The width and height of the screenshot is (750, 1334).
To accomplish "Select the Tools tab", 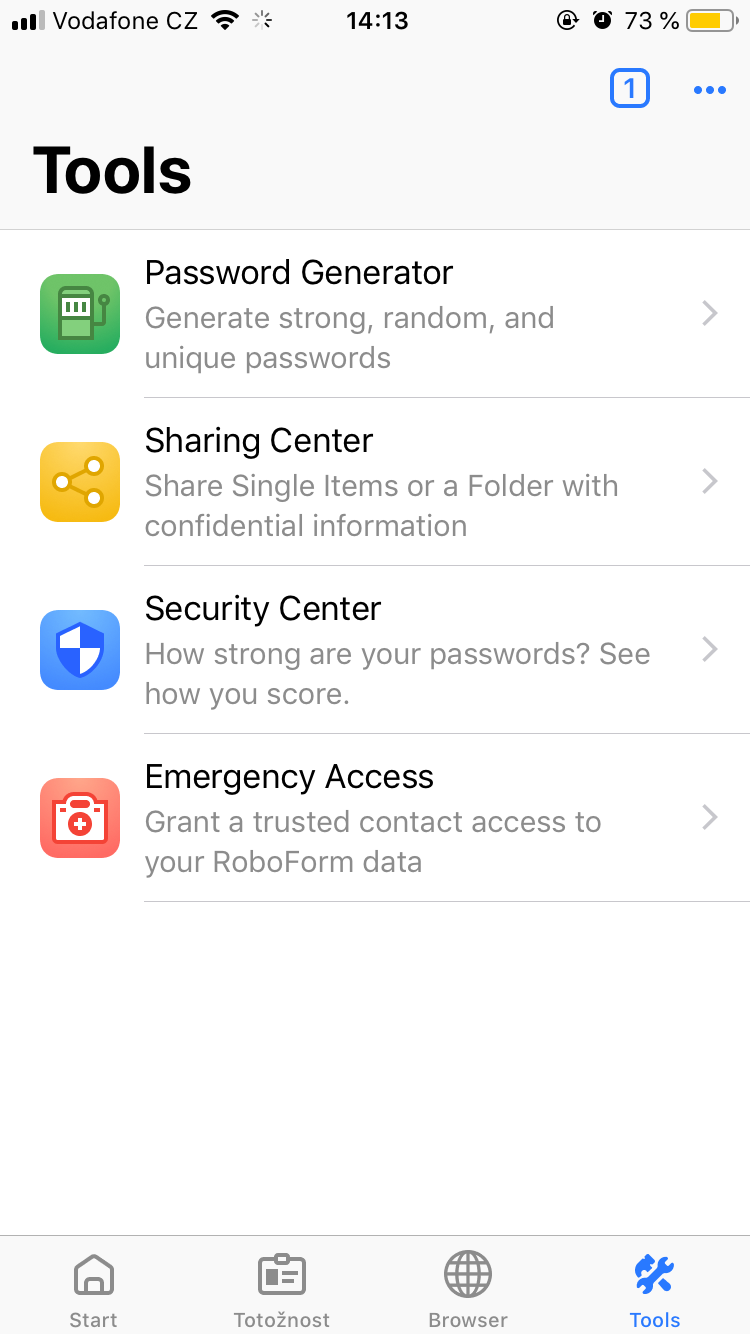I will pos(655,1290).
